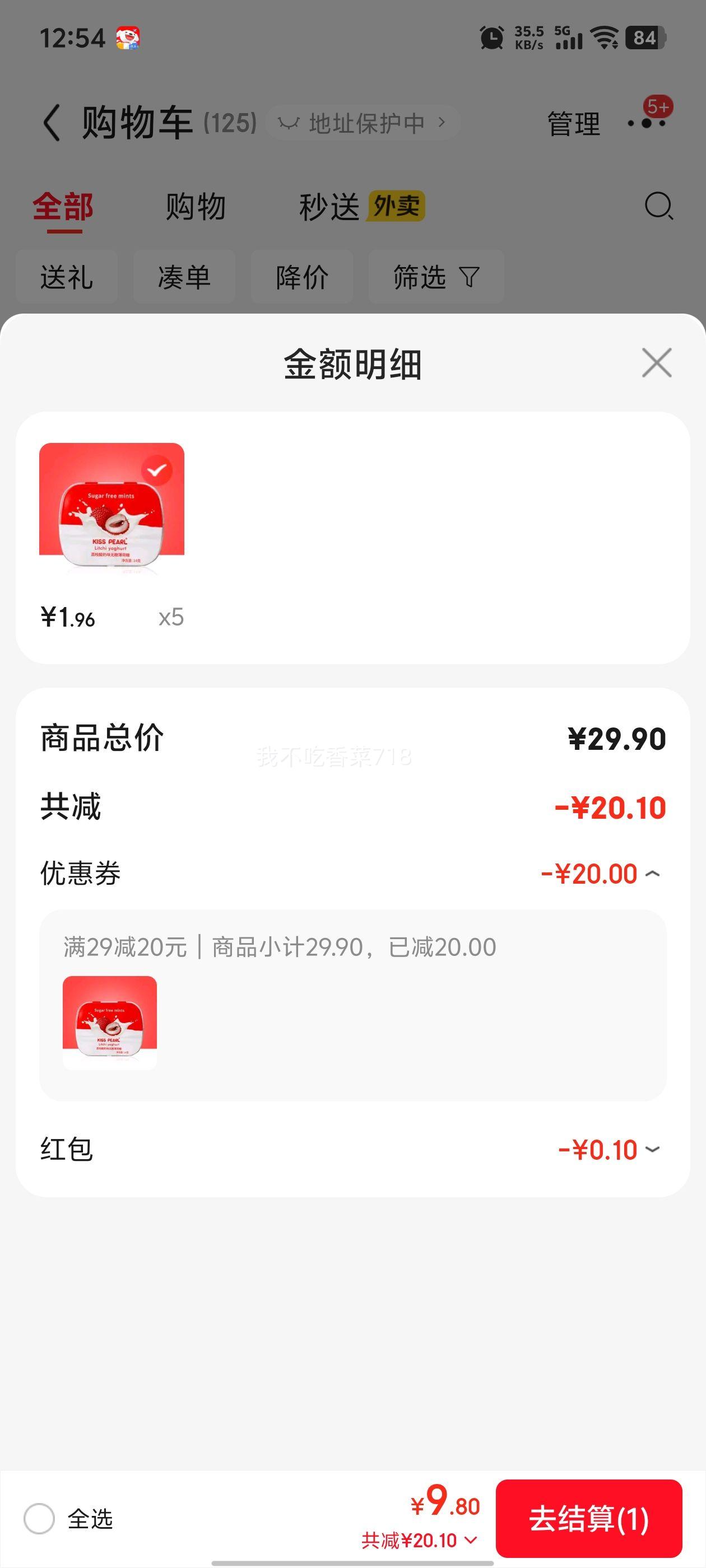
Task: Open the coupon's mints product thumbnail
Action: (x=110, y=1022)
